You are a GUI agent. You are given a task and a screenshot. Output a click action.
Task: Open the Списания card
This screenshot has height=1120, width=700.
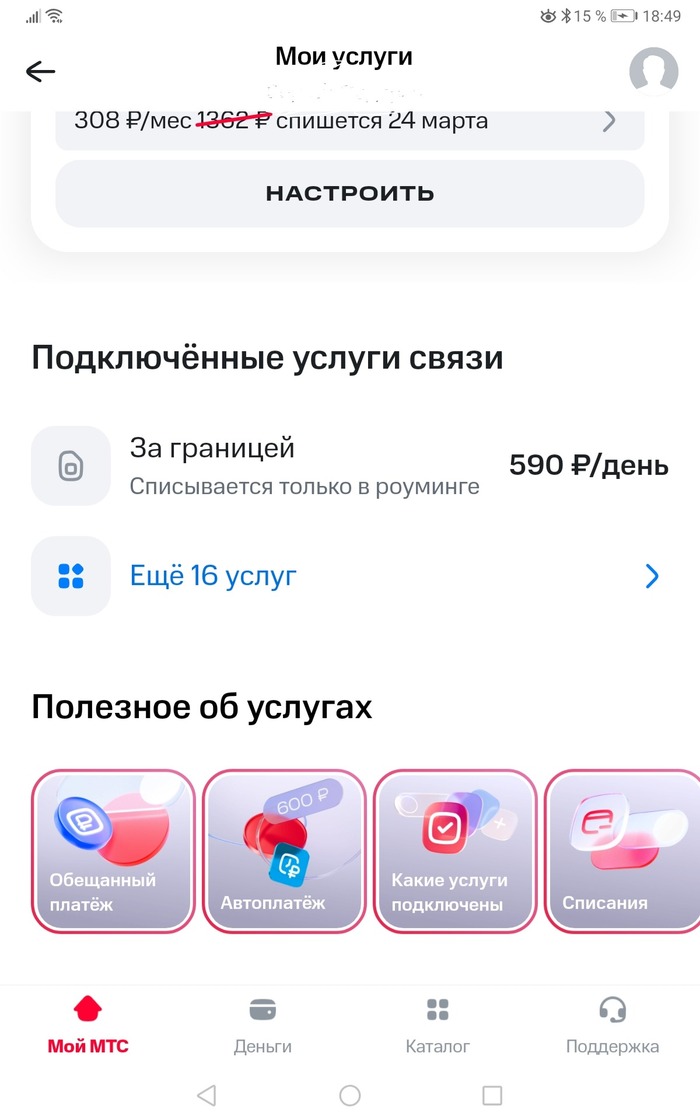(x=621, y=851)
